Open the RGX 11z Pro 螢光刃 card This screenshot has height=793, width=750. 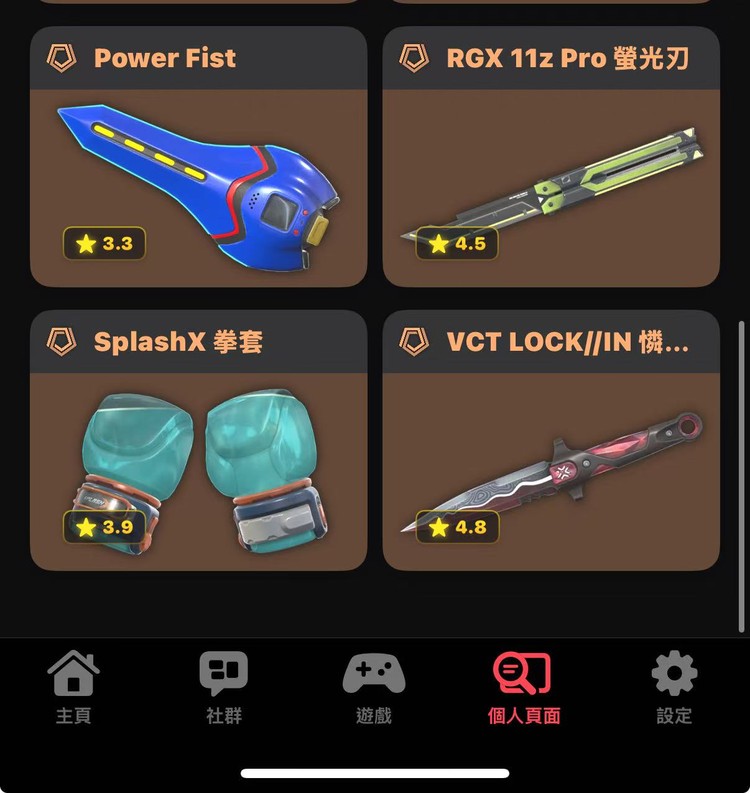coord(551,157)
